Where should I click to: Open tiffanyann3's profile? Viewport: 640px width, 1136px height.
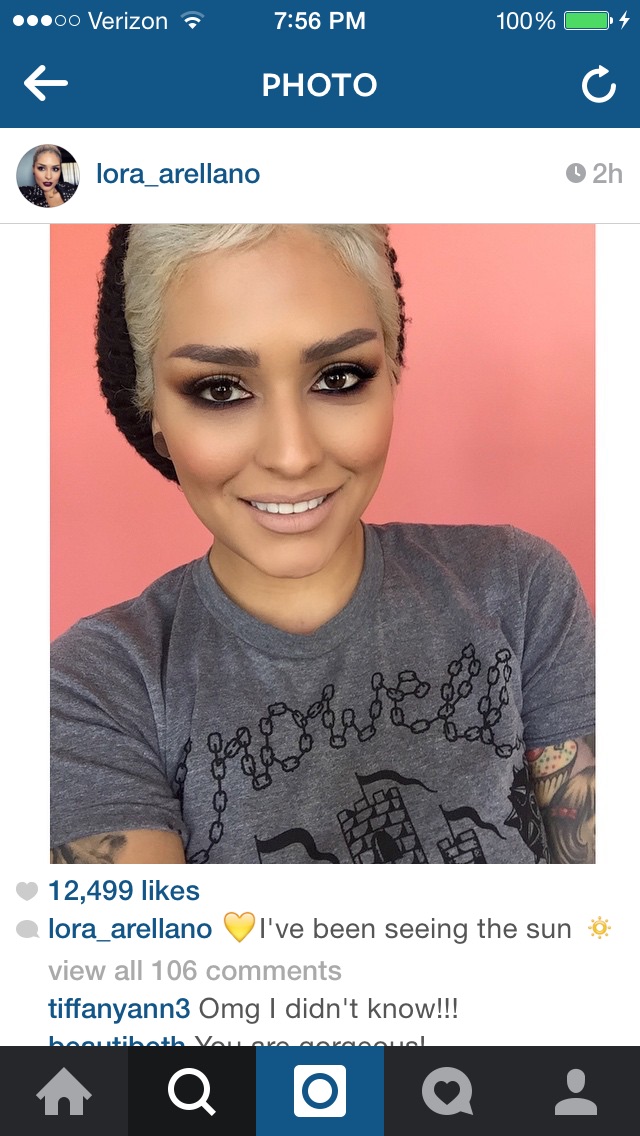click(119, 1008)
